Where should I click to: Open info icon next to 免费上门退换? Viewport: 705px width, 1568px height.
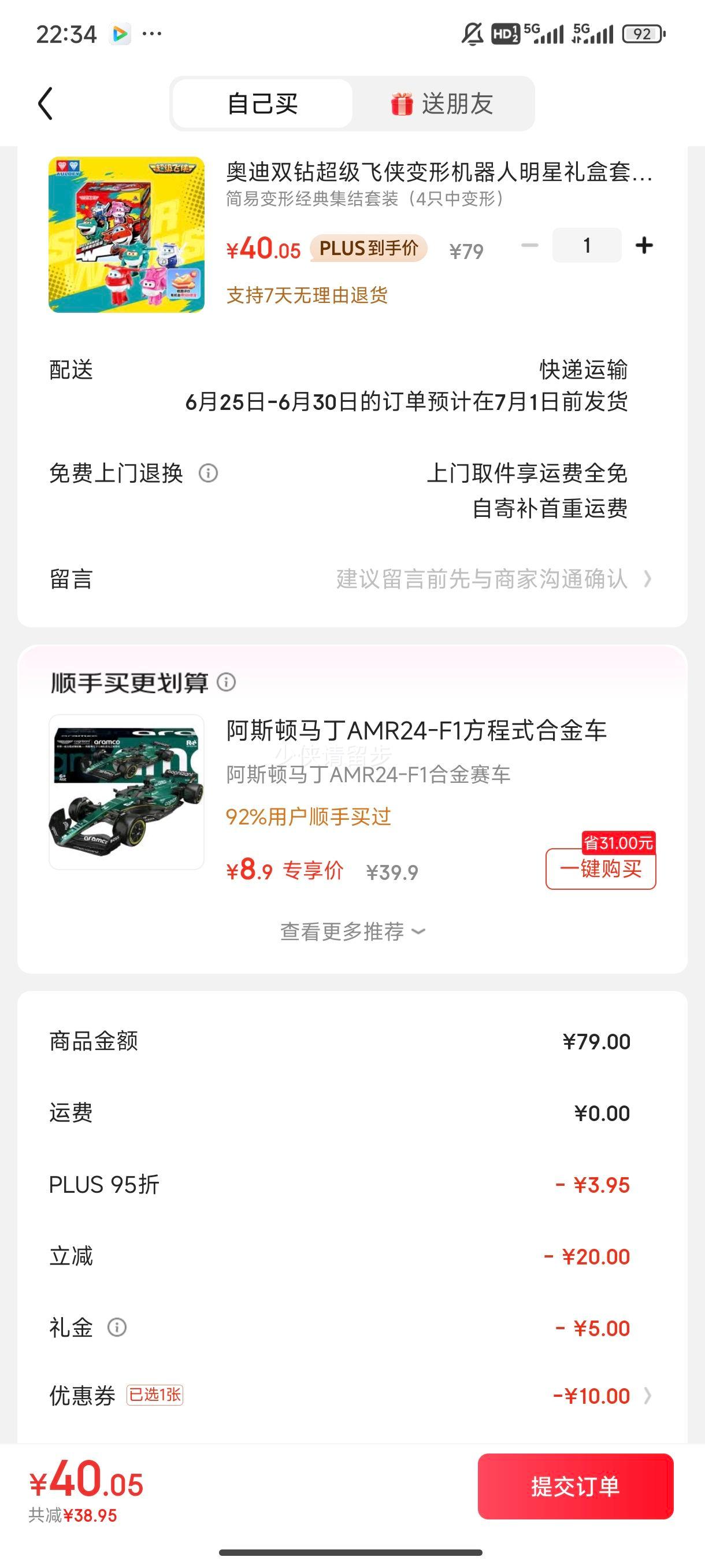point(208,473)
